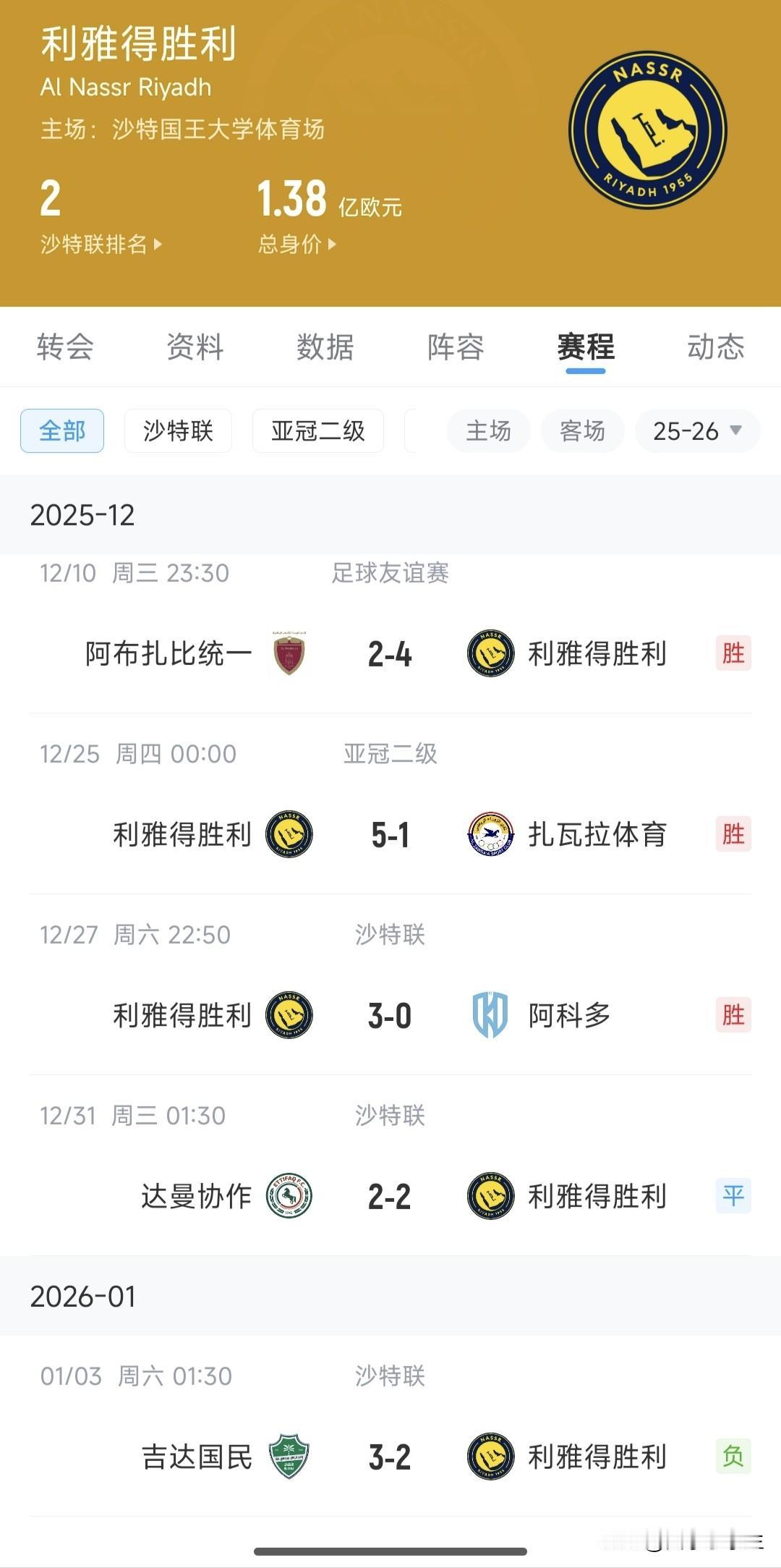Viewport: 781px width, 1568px height.
Task: Open the 动态 news tab
Action: click(x=717, y=347)
